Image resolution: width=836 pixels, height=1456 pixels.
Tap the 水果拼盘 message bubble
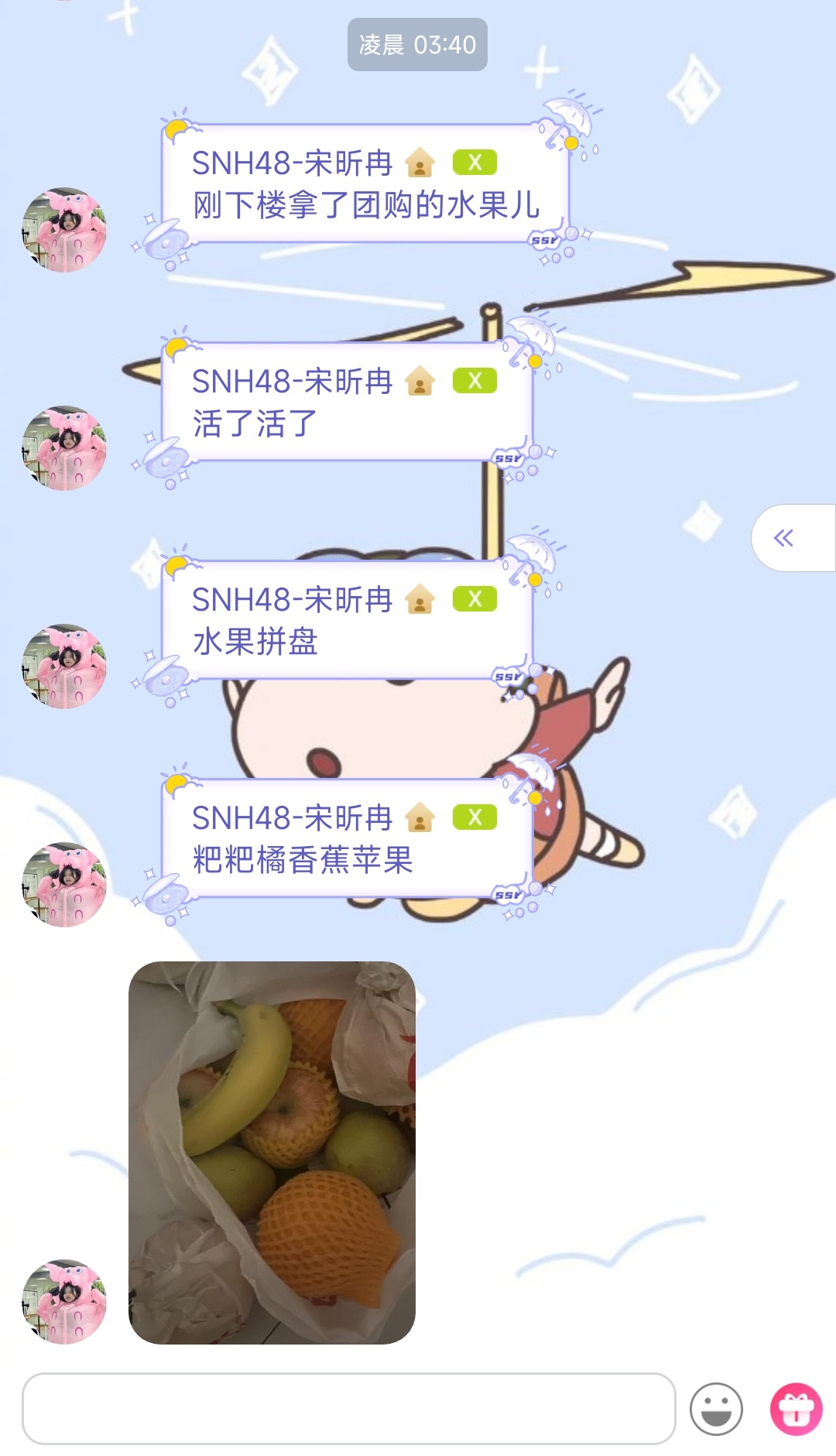point(347,621)
